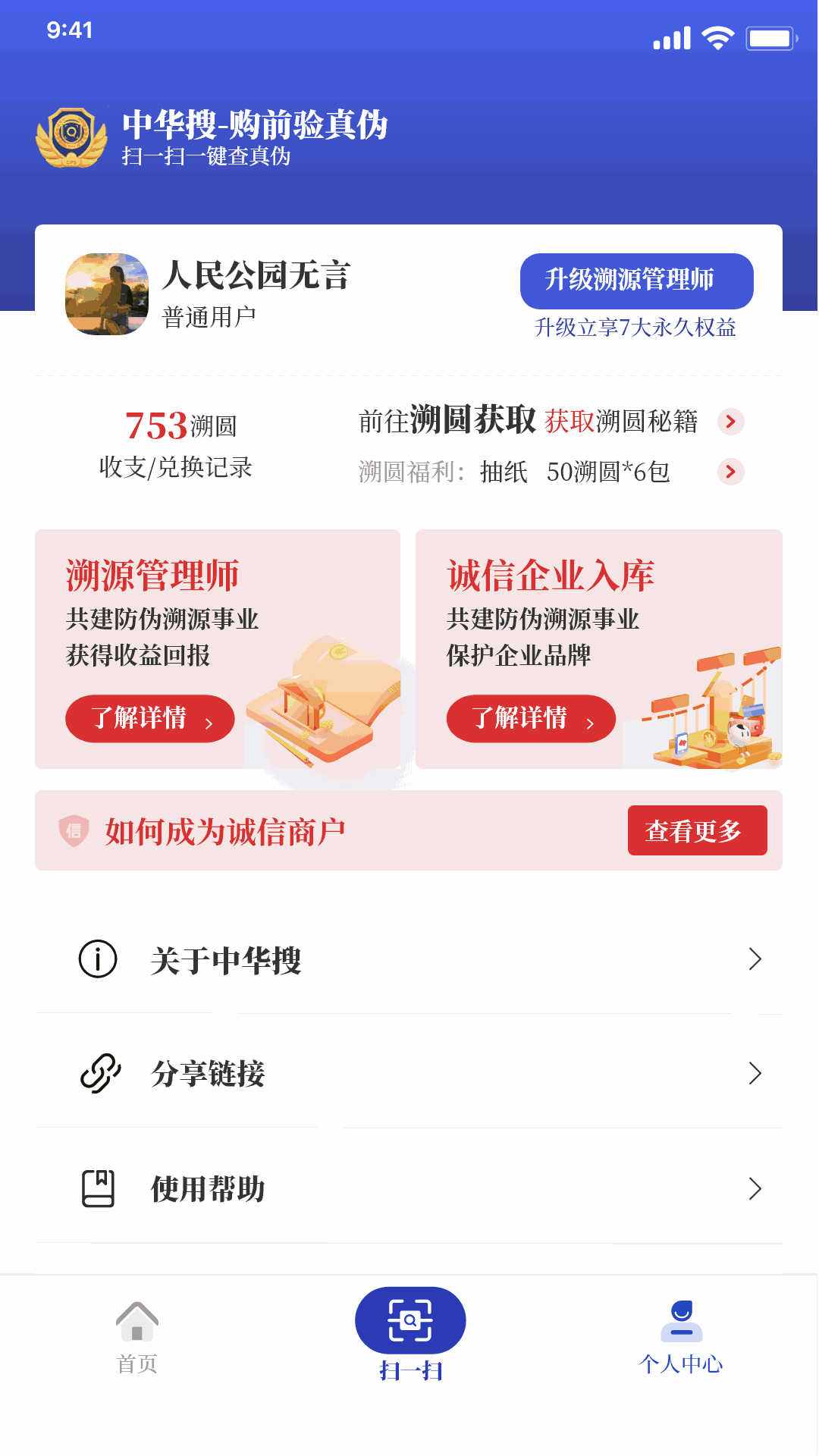Open 溯圆福利 抽纸 arrow
Viewport: 819px width, 1456px height.
coord(730,472)
